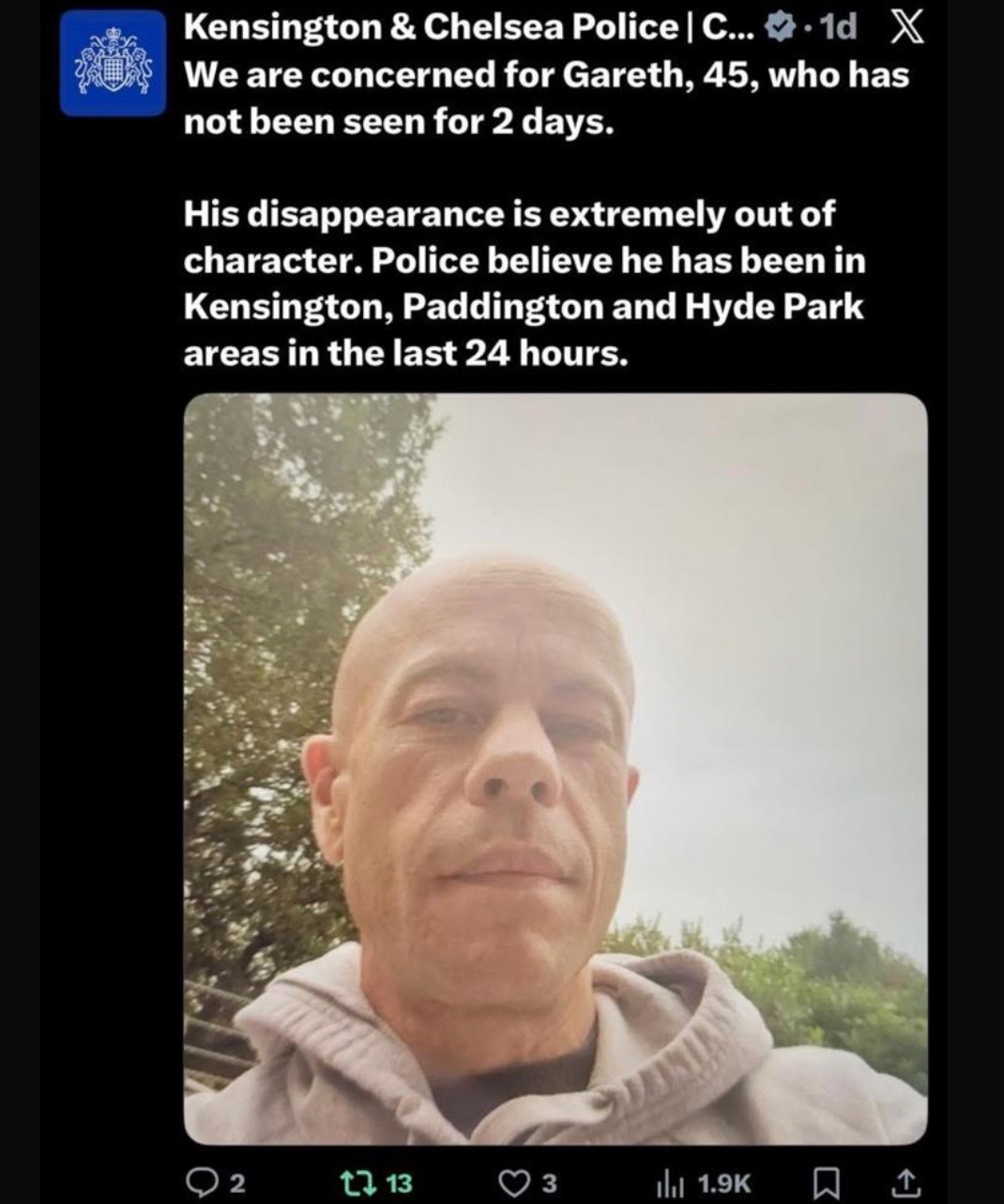Open Kensington & Chelsea Police profile avatar
The width and height of the screenshot is (1004, 1204).
coord(114,63)
